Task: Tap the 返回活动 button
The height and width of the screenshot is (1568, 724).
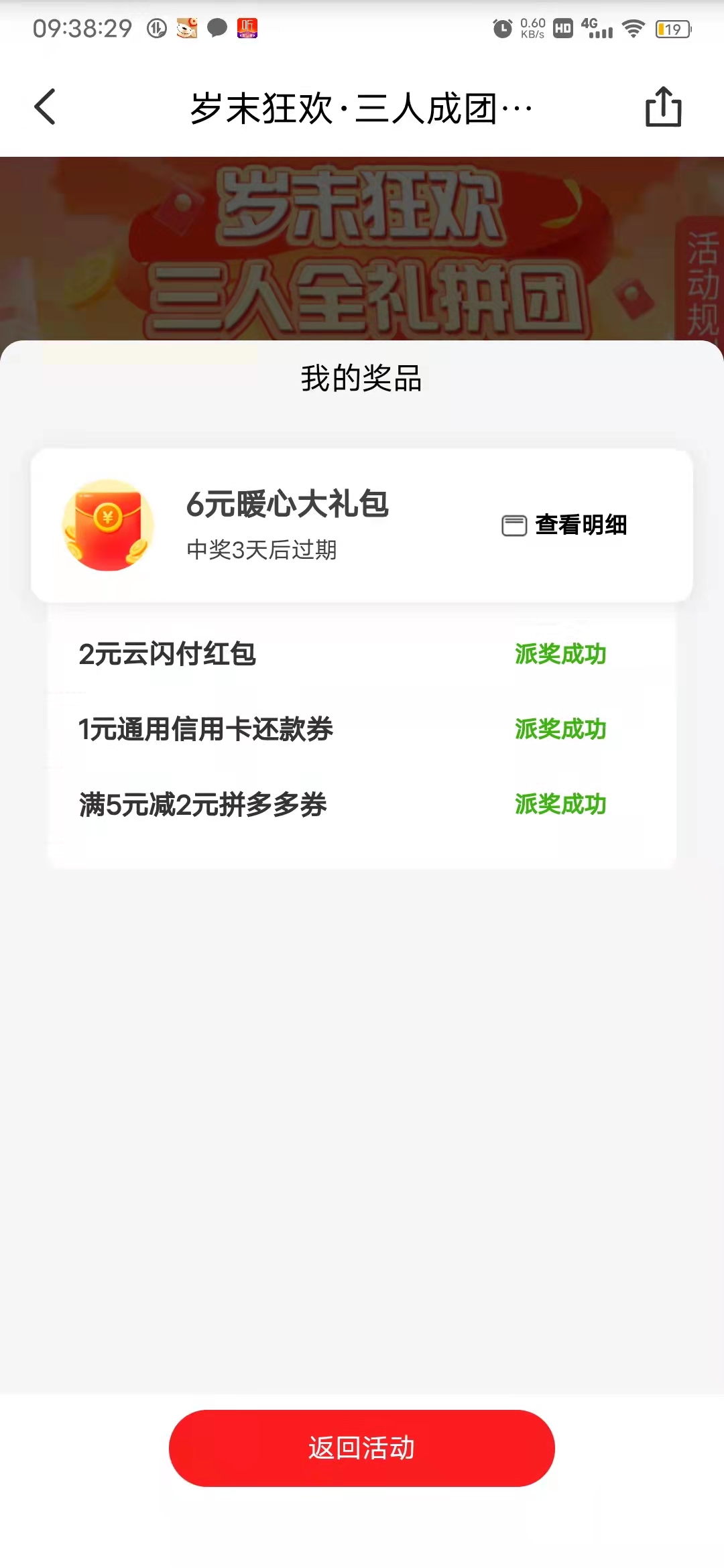Action: pos(362,1447)
